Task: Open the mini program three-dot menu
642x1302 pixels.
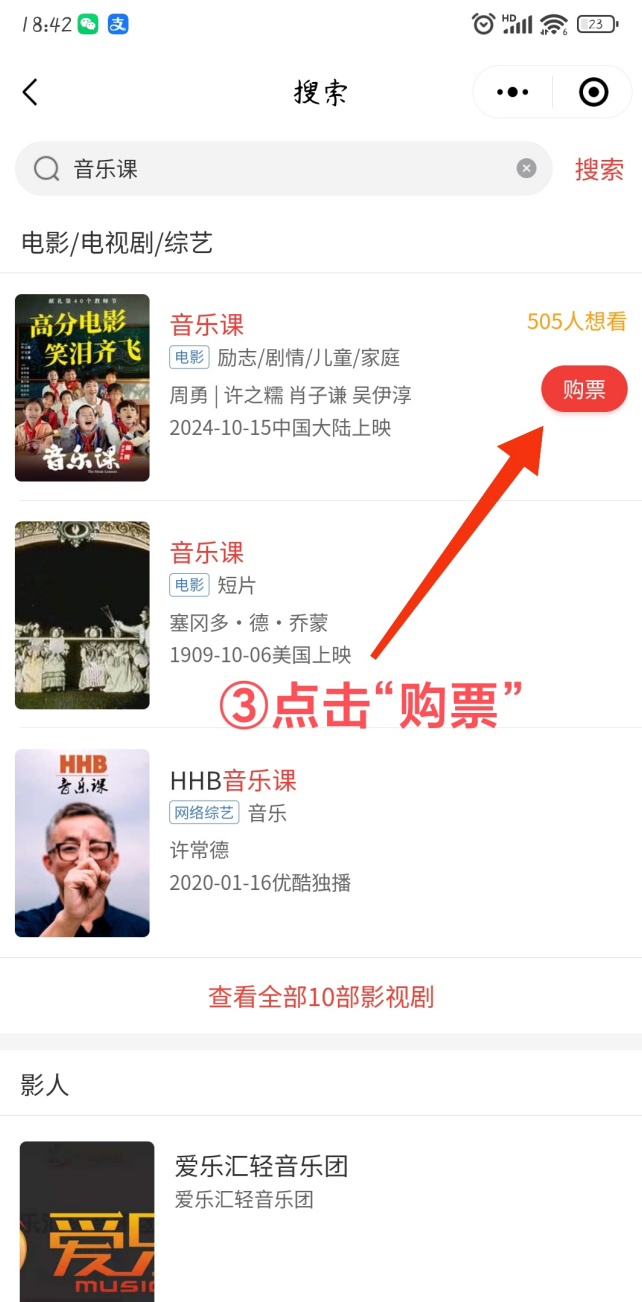Action: pyautogui.click(x=513, y=92)
